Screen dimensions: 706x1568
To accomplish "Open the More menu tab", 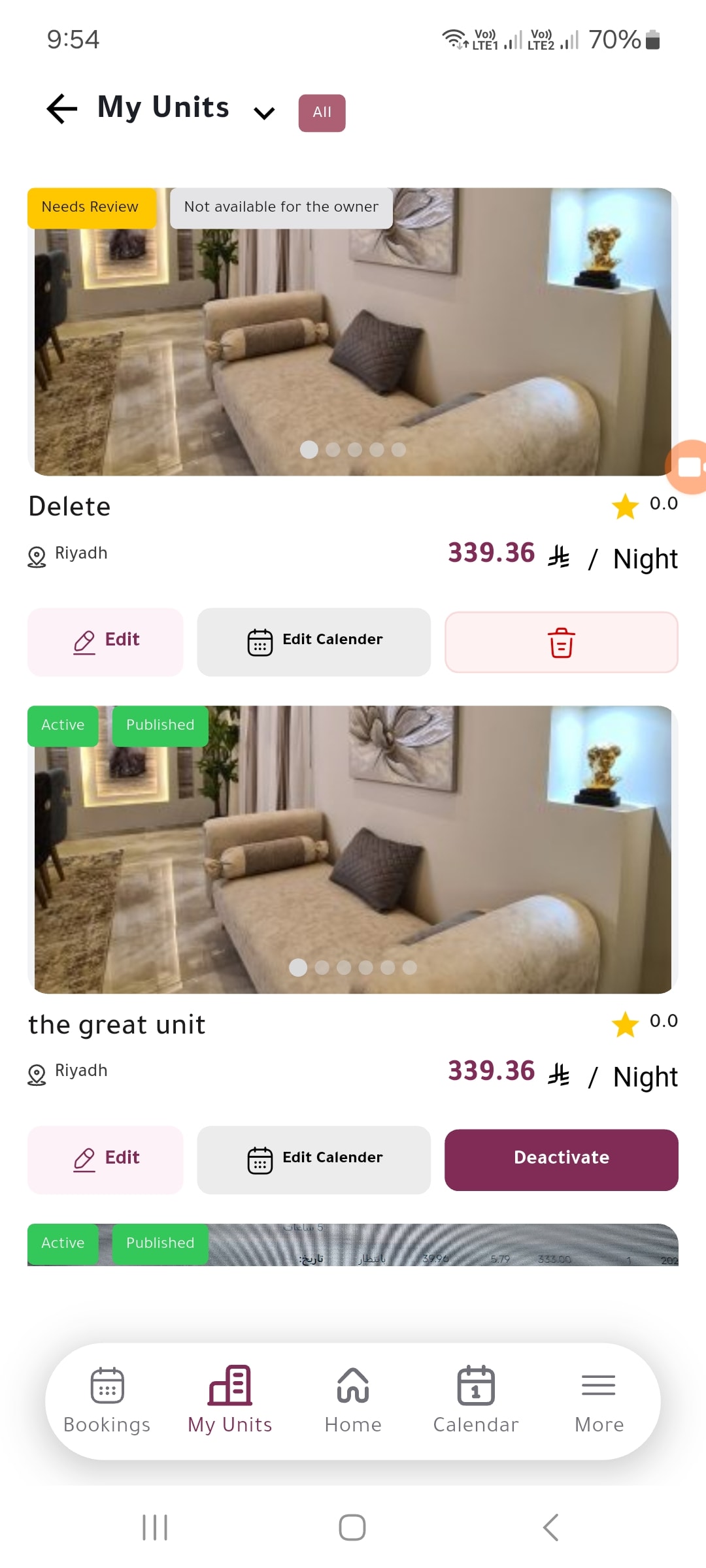I will 599,1400.
